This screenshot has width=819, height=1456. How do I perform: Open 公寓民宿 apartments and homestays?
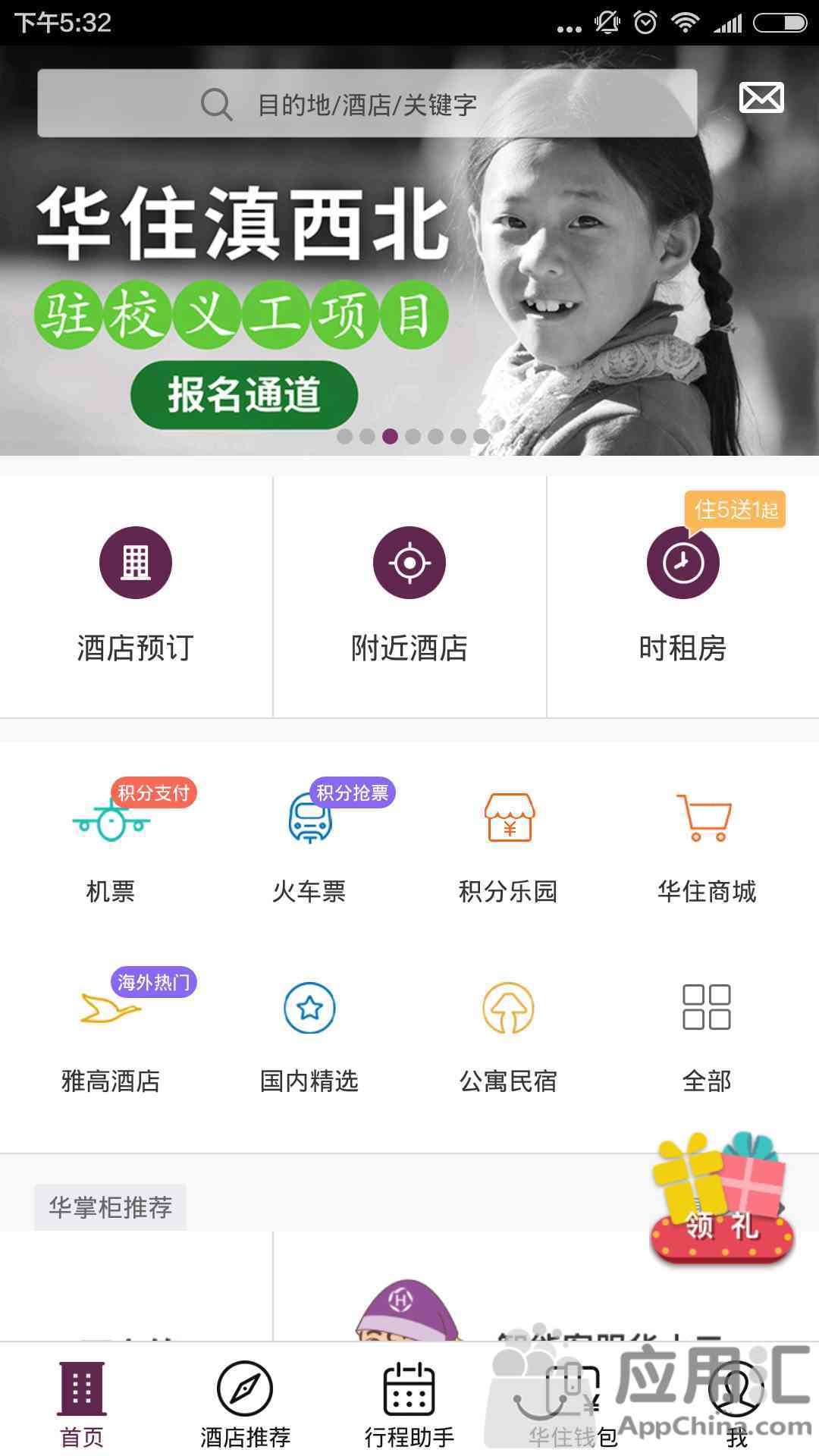point(508,1031)
